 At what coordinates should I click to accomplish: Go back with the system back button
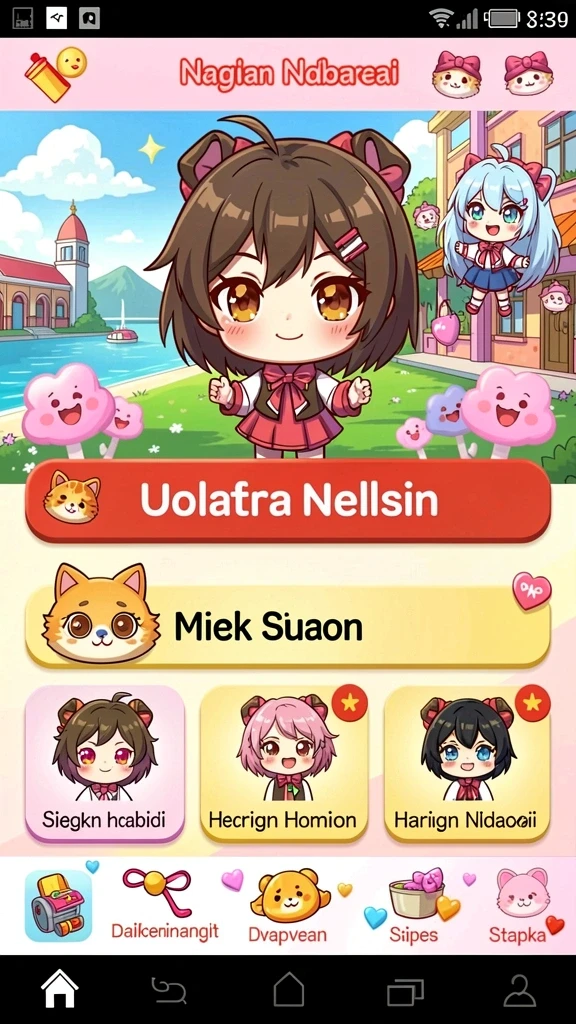169,991
